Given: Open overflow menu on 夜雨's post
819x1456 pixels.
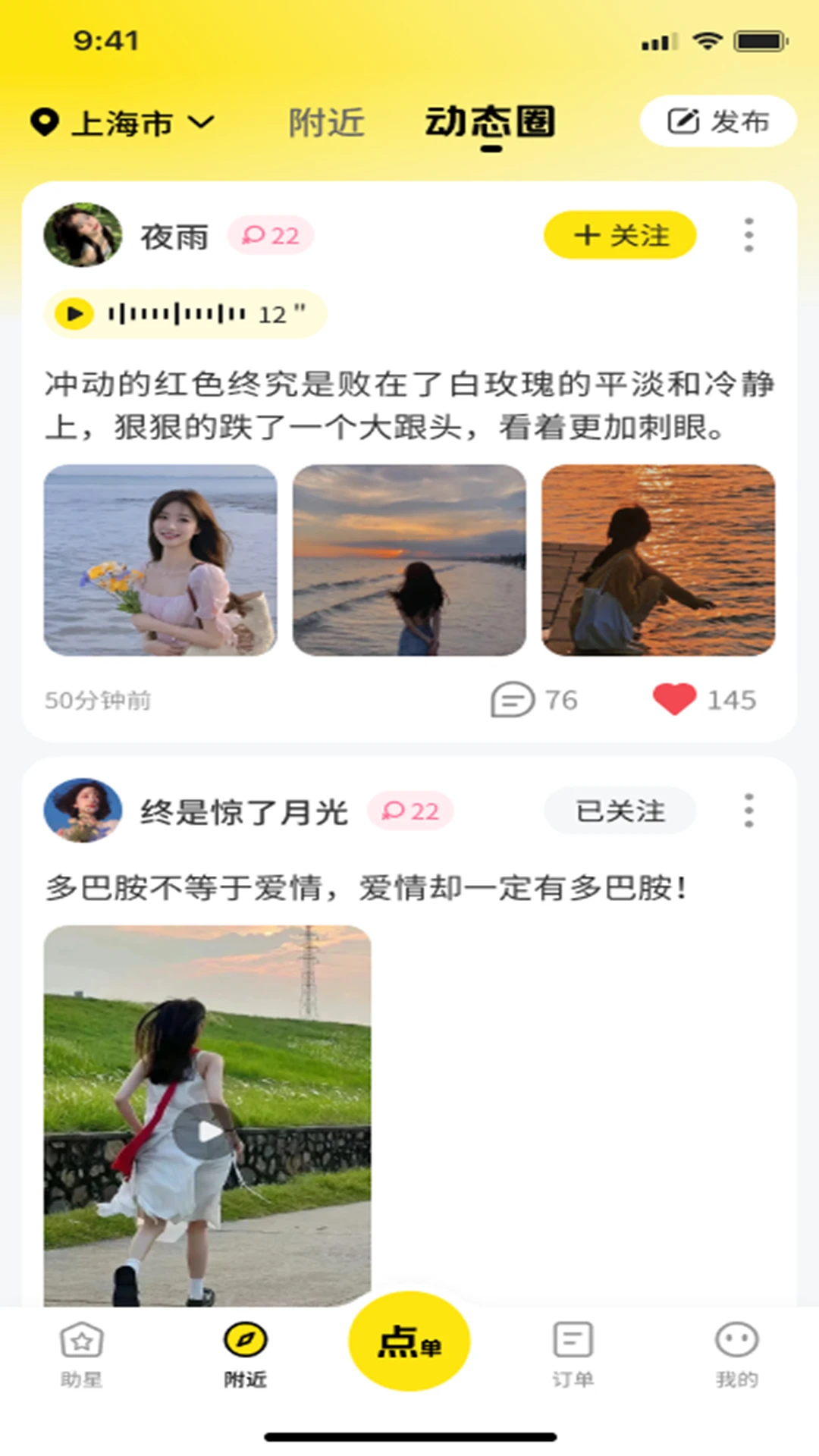Looking at the screenshot, I should tap(748, 235).
